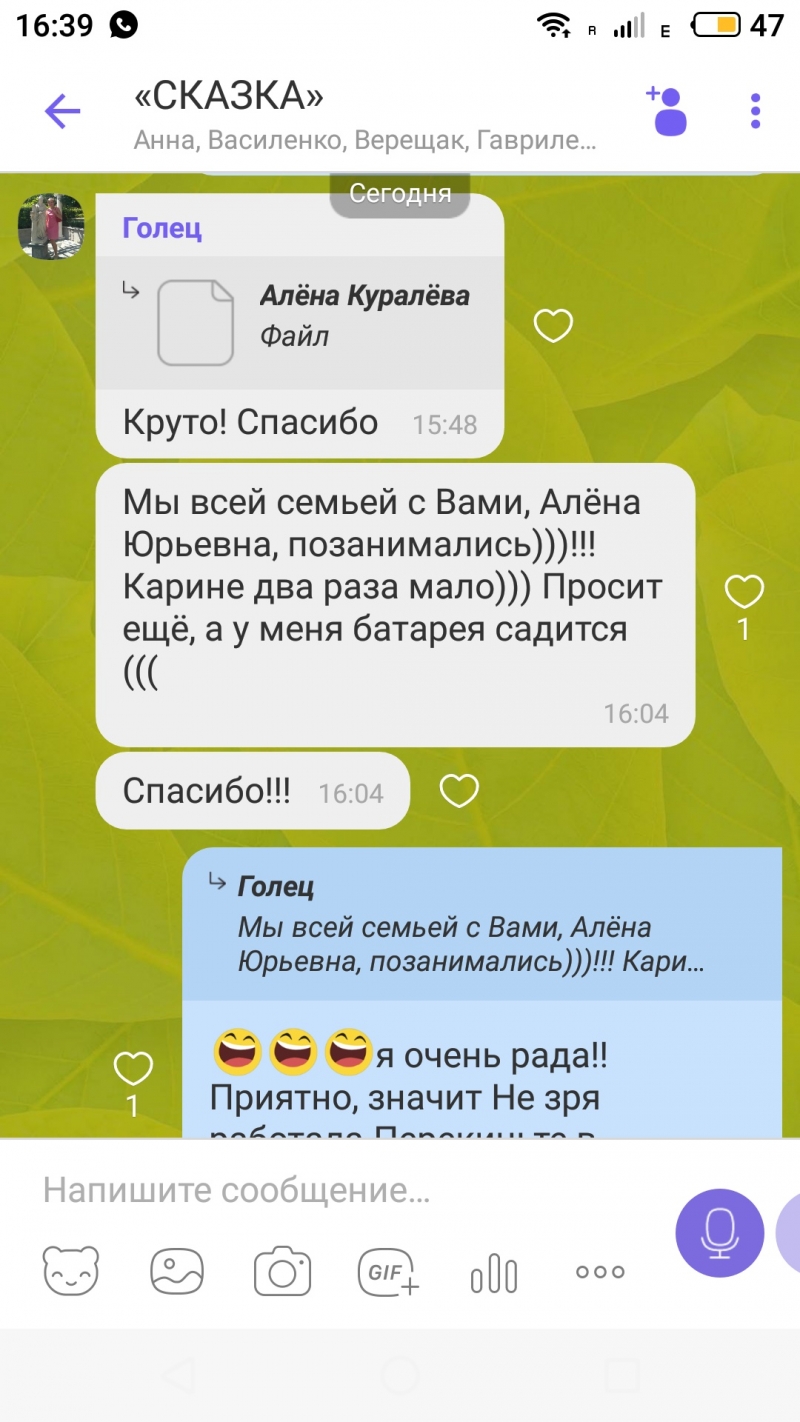Viewport: 800px width, 1422px height.
Task: Like the "я очень рада" reply
Action: click(133, 1068)
